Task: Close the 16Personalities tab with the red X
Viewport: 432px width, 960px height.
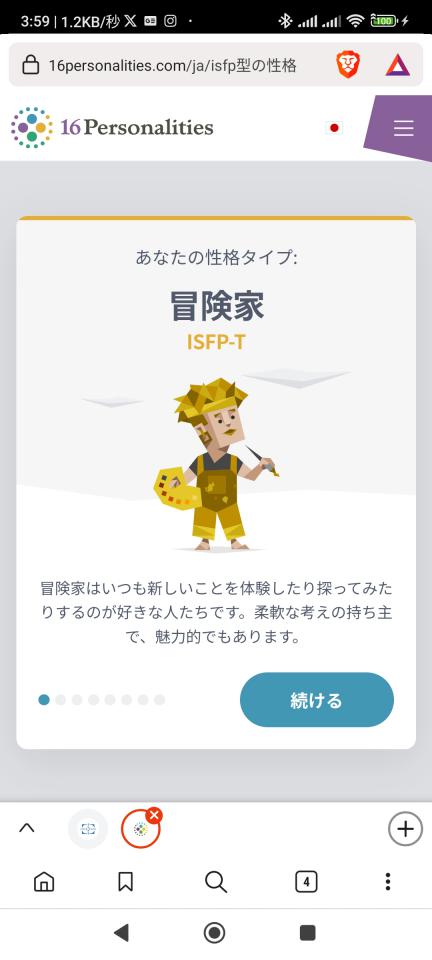Action: tap(154, 815)
